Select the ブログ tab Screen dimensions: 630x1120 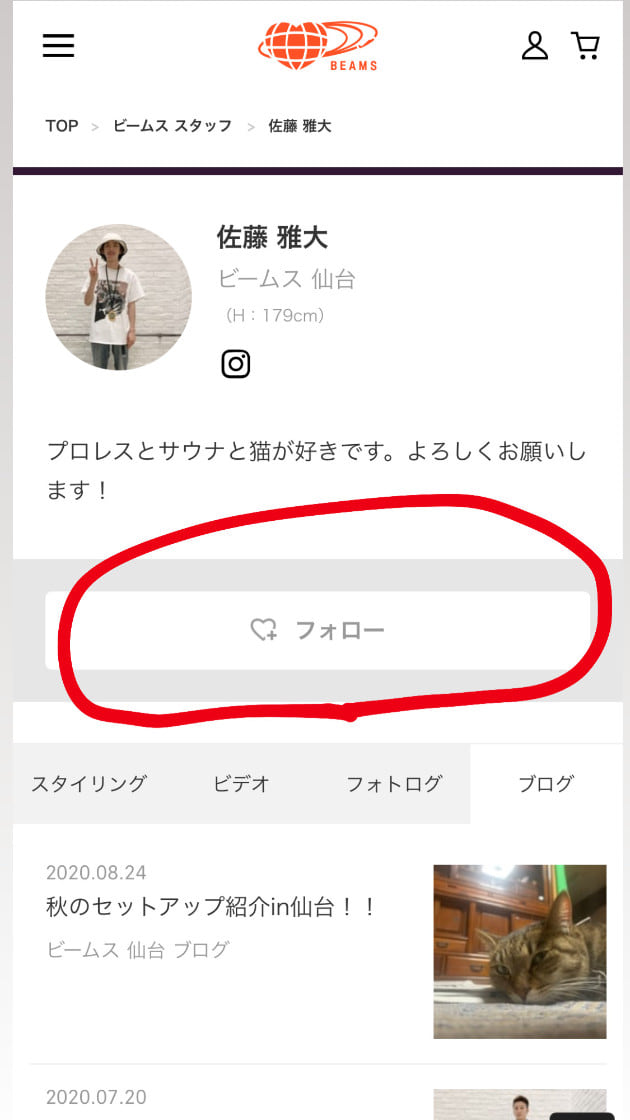(x=546, y=784)
